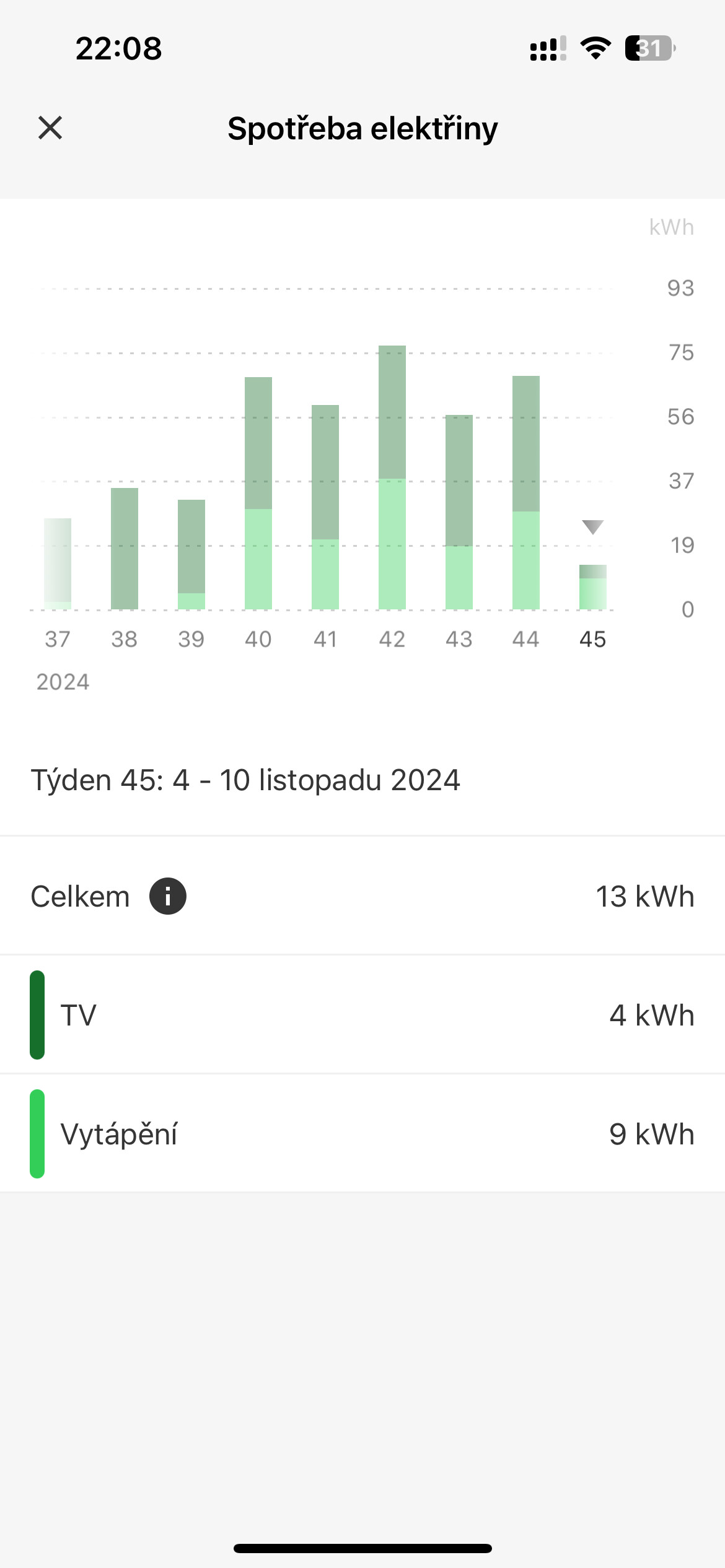Close the Spotřeba elektřiny screen
The width and height of the screenshot is (725, 1568).
(x=50, y=128)
